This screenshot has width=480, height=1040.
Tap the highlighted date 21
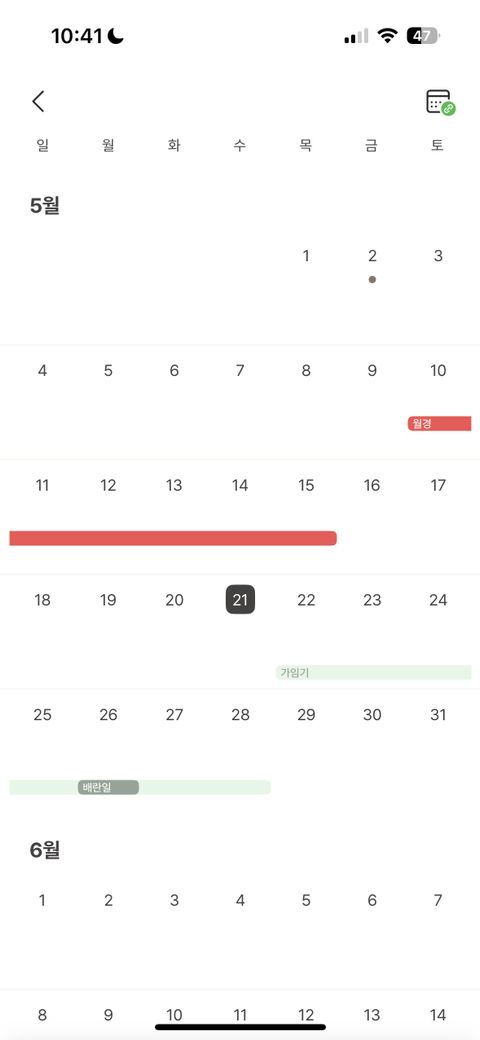pyautogui.click(x=240, y=600)
